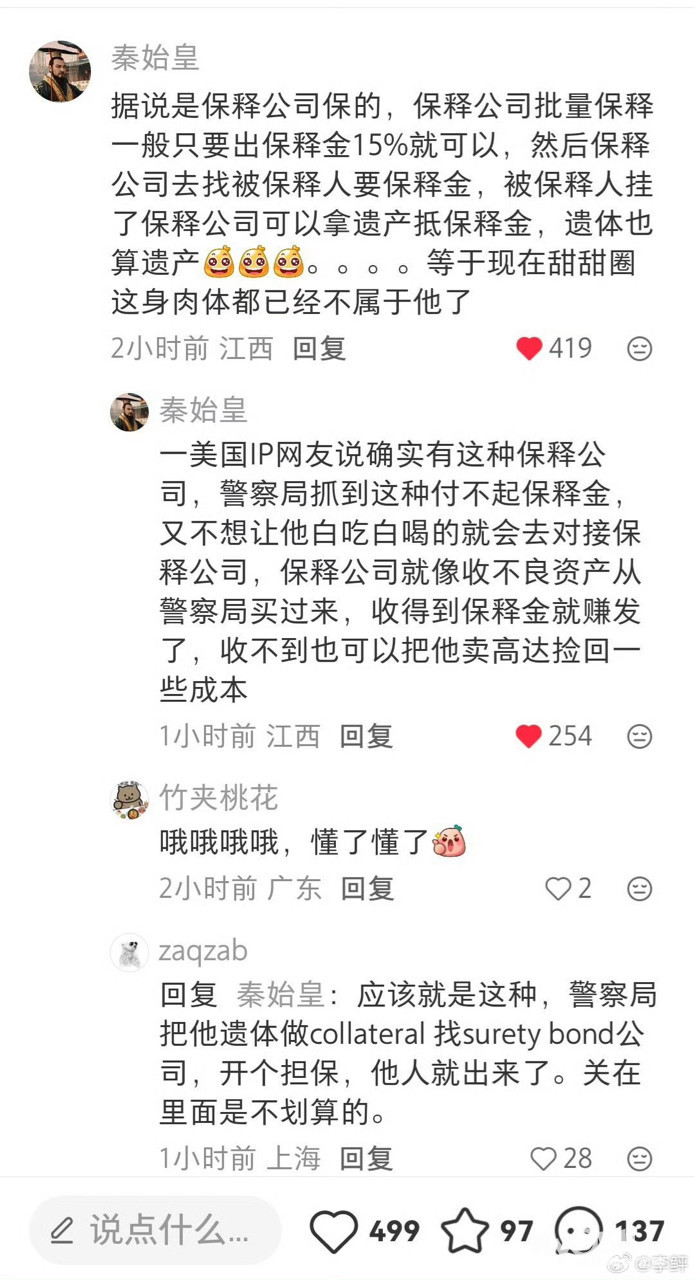The width and height of the screenshot is (695, 1280).
Task: Open zaqzab's profile avatar
Action: pos(129,952)
